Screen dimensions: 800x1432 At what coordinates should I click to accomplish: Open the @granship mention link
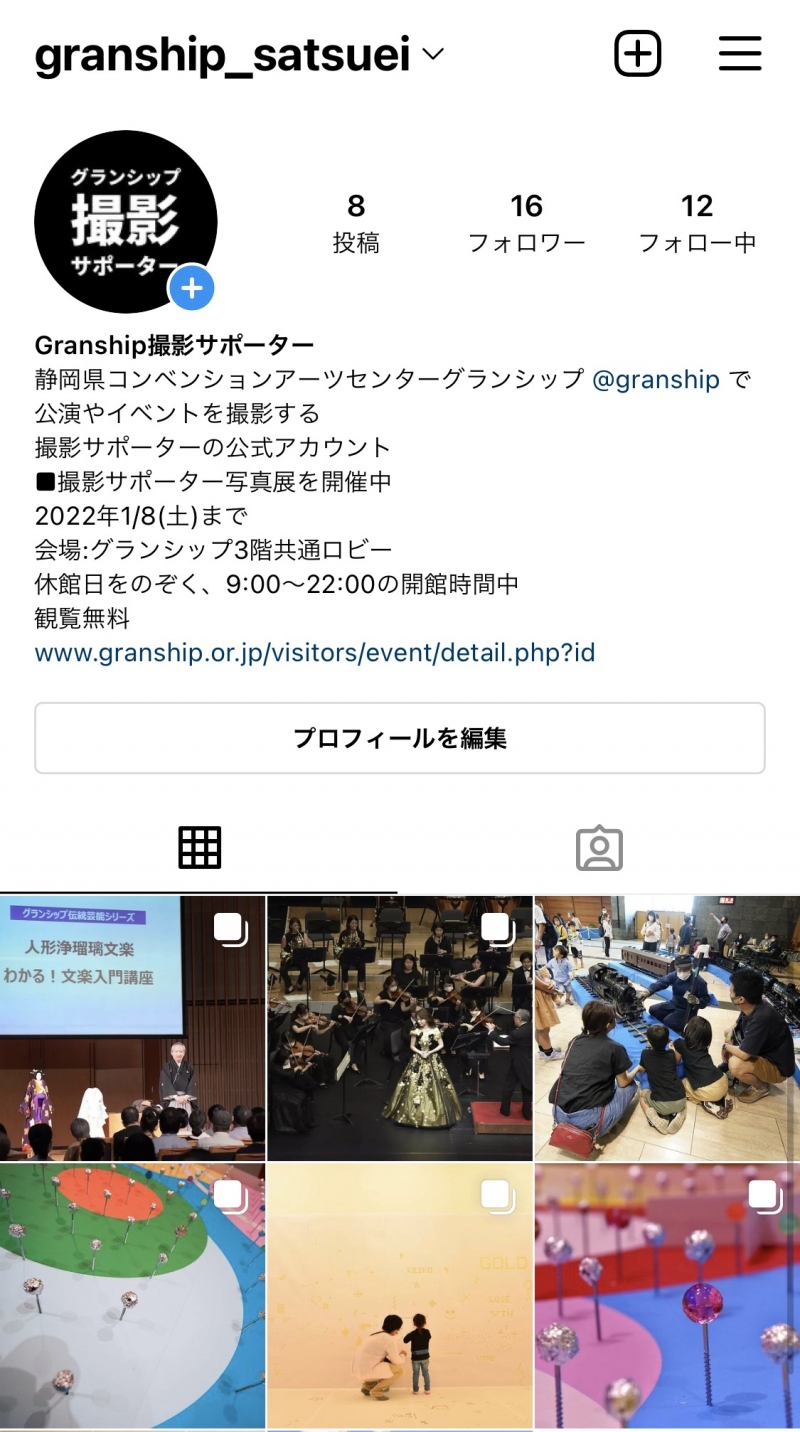[x=656, y=380]
